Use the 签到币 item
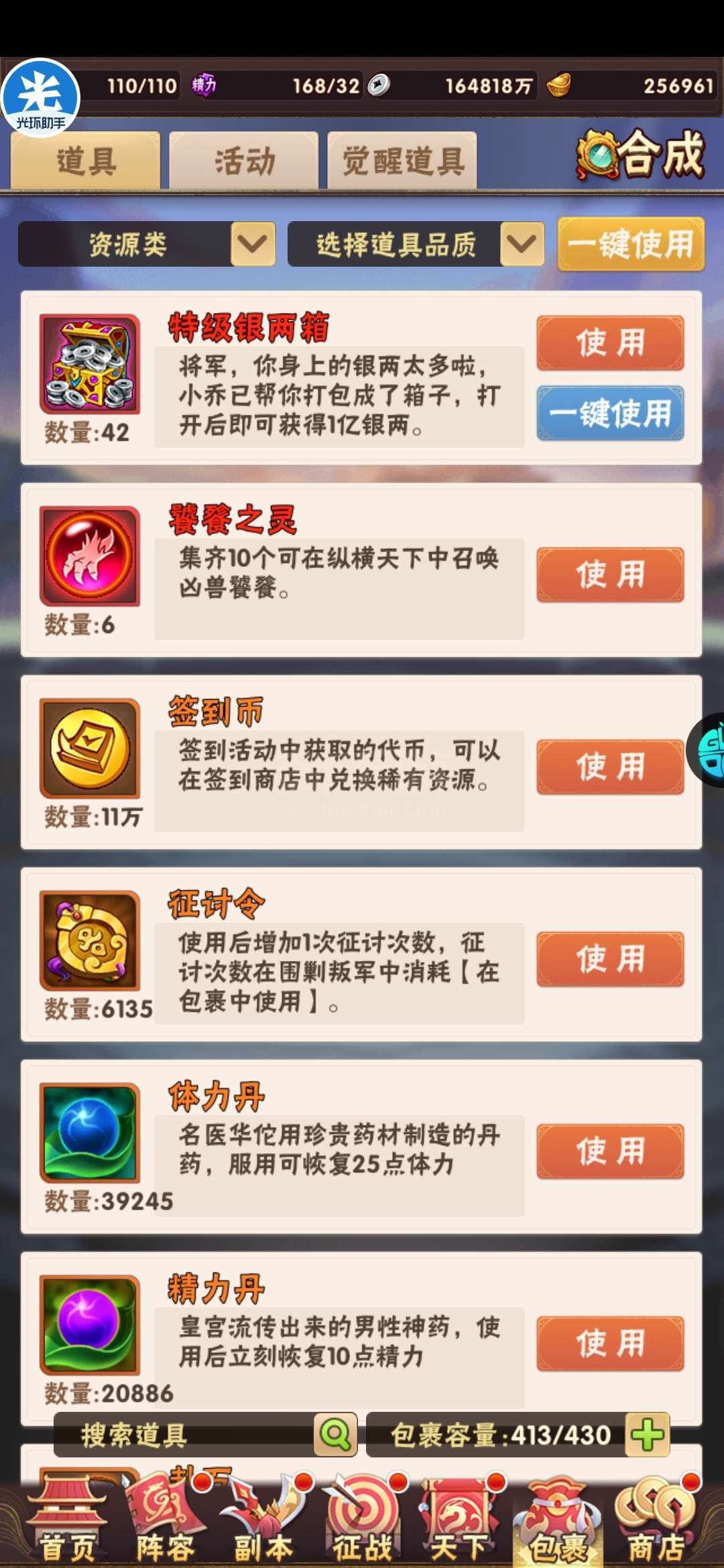Image resolution: width=724 pixels, height=1568 pixels. pyautogui.click(x=610, y=767)
